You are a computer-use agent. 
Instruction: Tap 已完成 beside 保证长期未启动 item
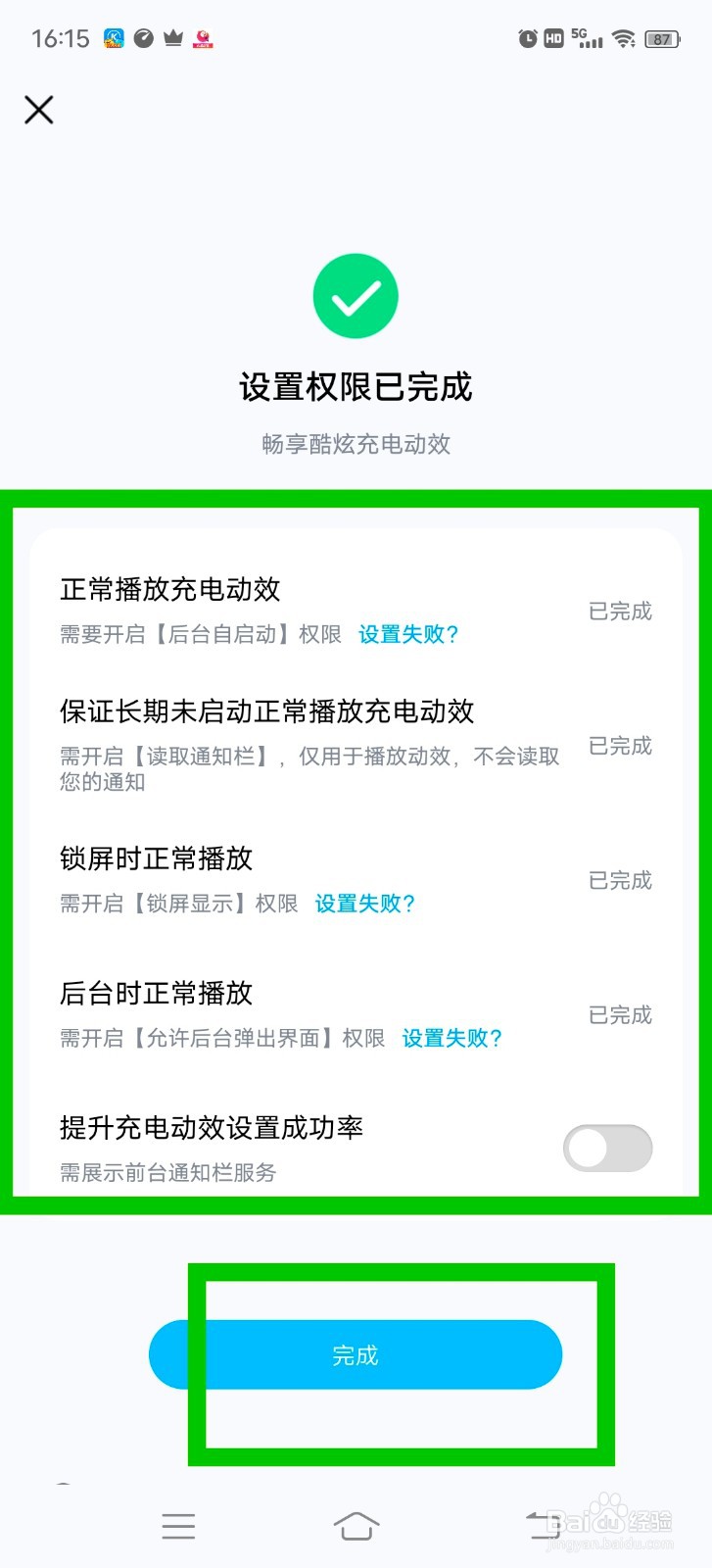pyautogui.click(x=619, y=747)
